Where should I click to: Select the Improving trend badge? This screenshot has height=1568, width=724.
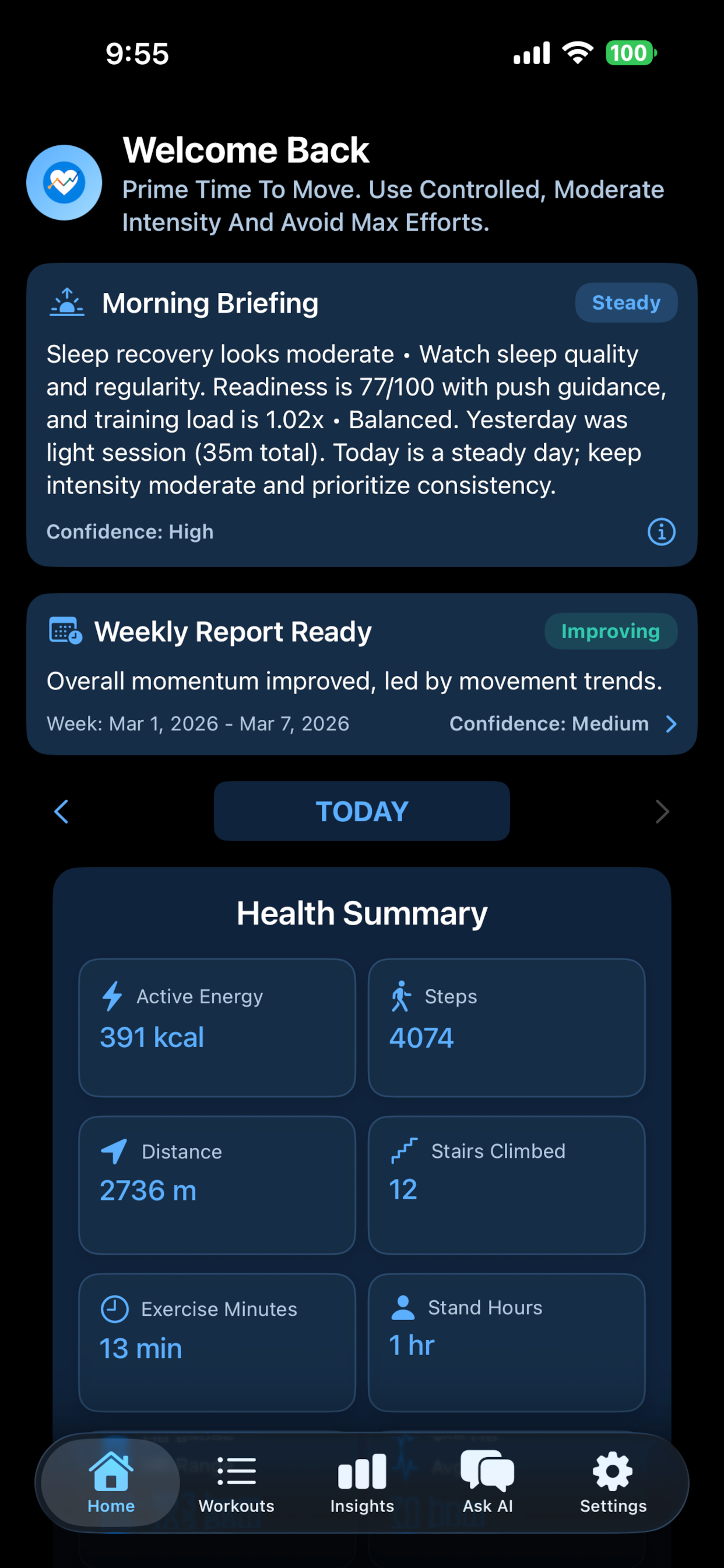610,631
